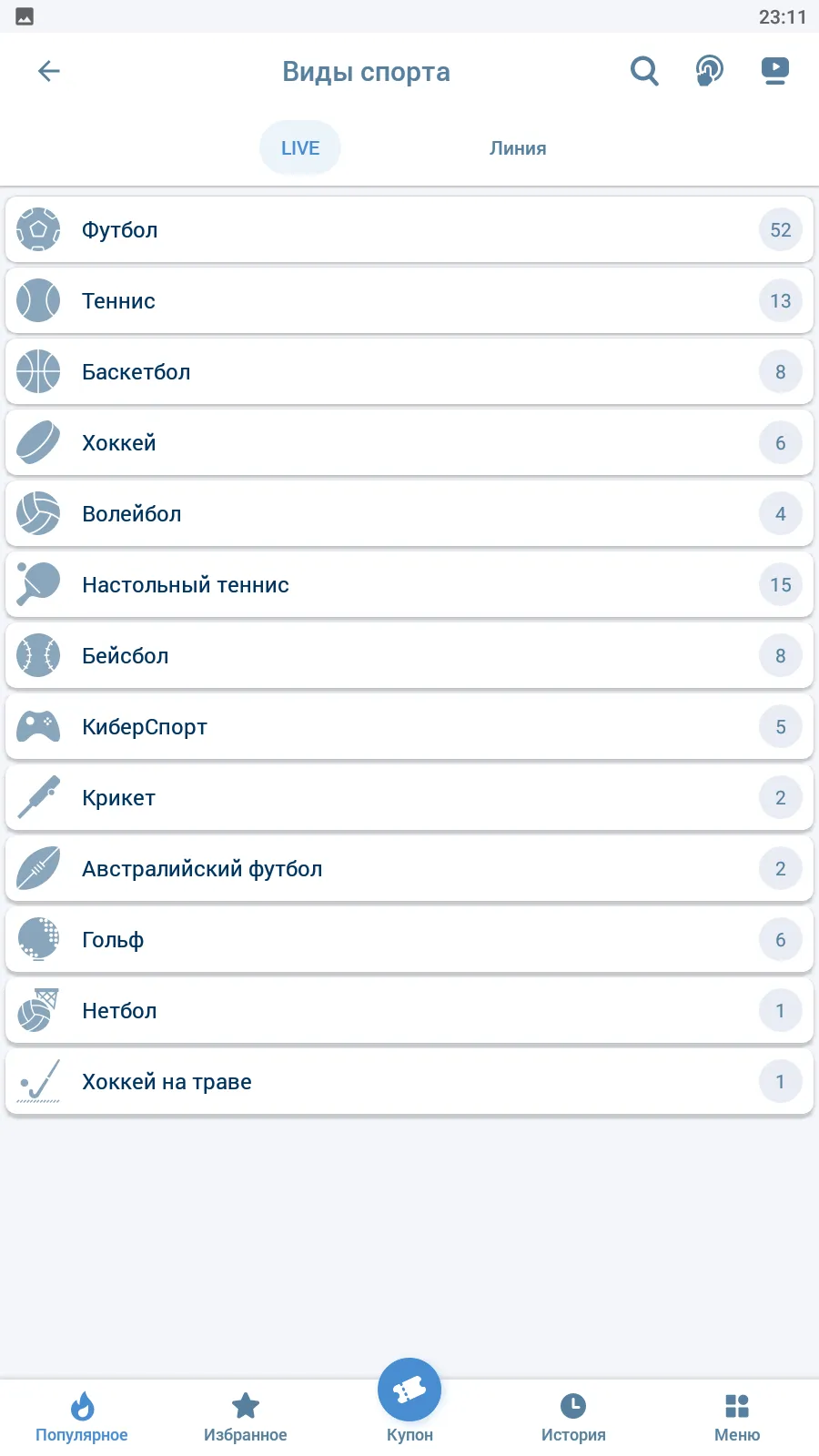Viewport: 819px width, 1456px height.
Task: Open КиберСпорт matches
Action: pos(409,727)
